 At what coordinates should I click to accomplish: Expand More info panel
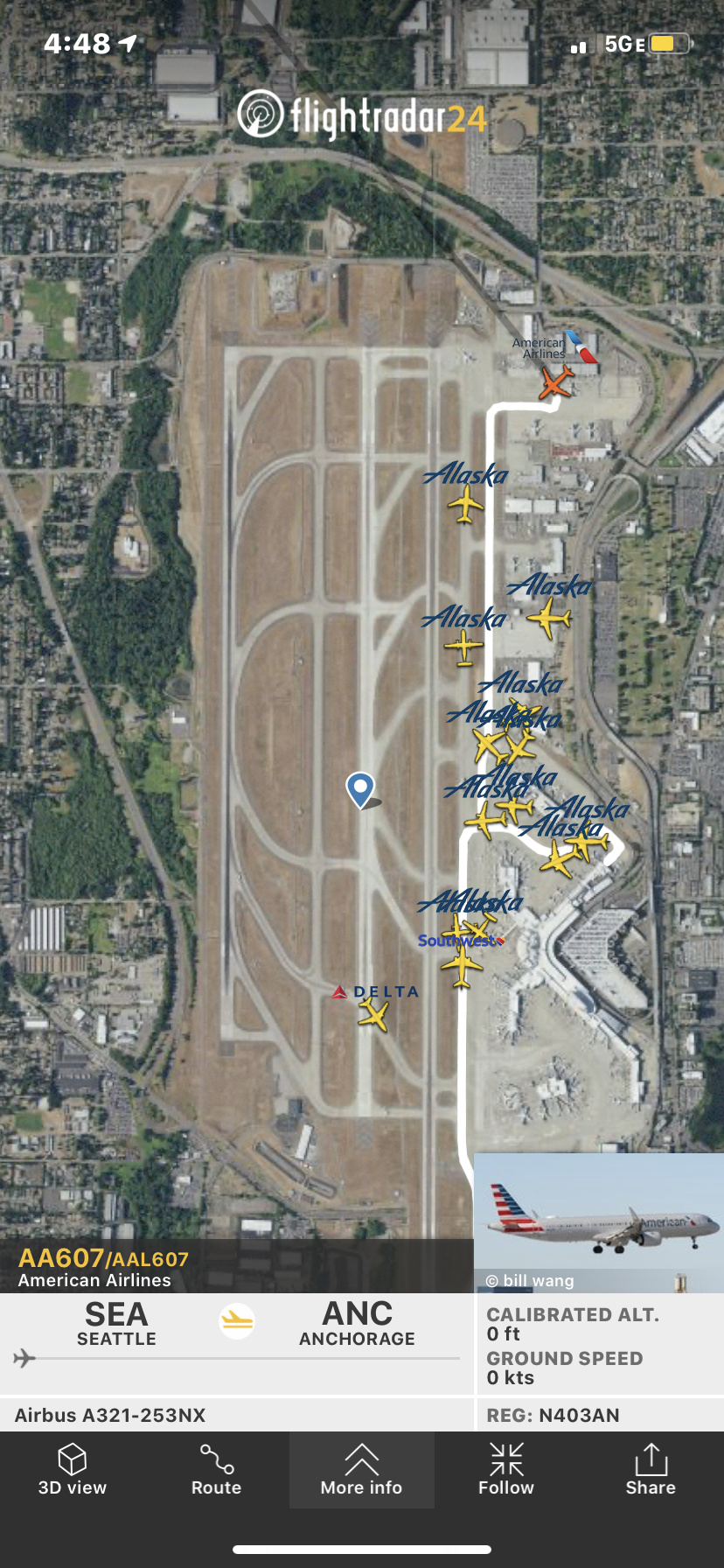361,1470
